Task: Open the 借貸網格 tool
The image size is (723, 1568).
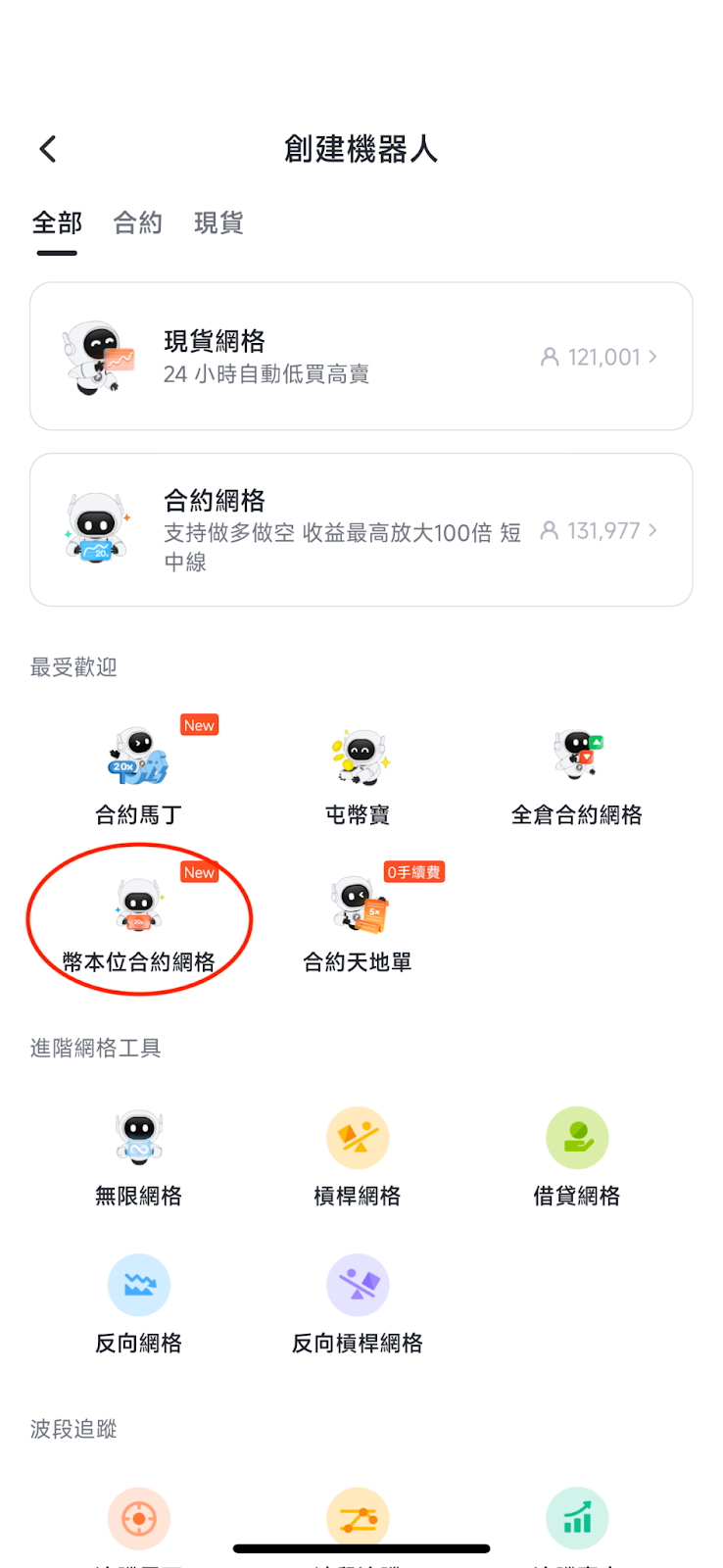Action: tap(576, 1156)
